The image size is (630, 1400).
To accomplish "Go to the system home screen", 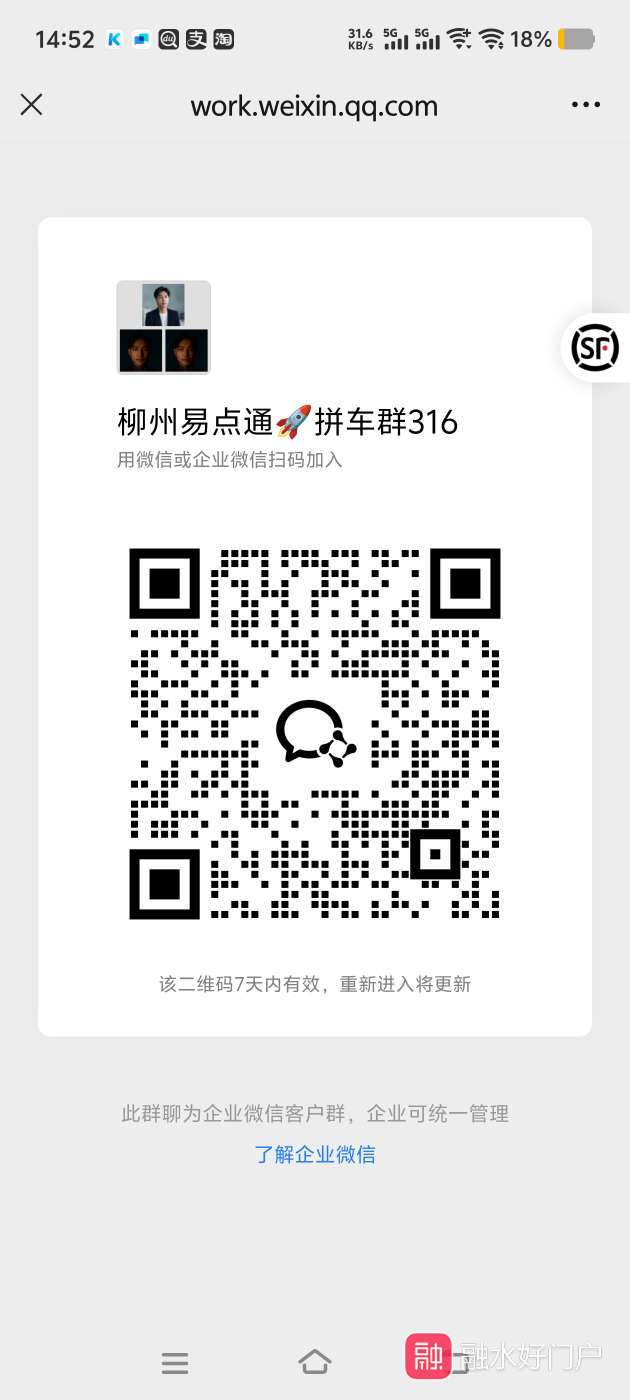I will click(315, 1361).
